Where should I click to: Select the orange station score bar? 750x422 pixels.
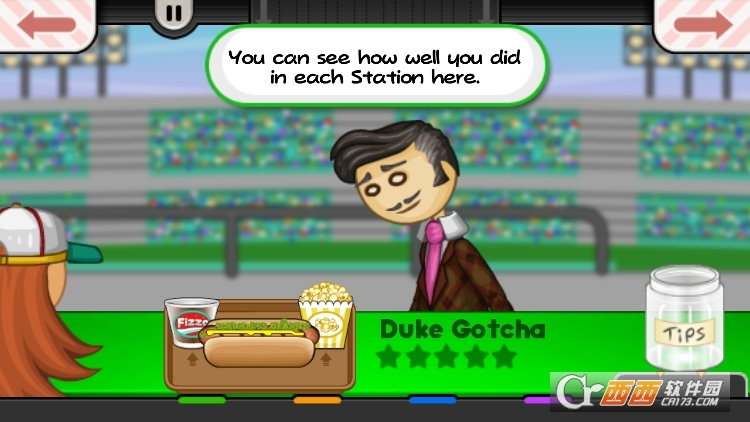coord(317,400)
